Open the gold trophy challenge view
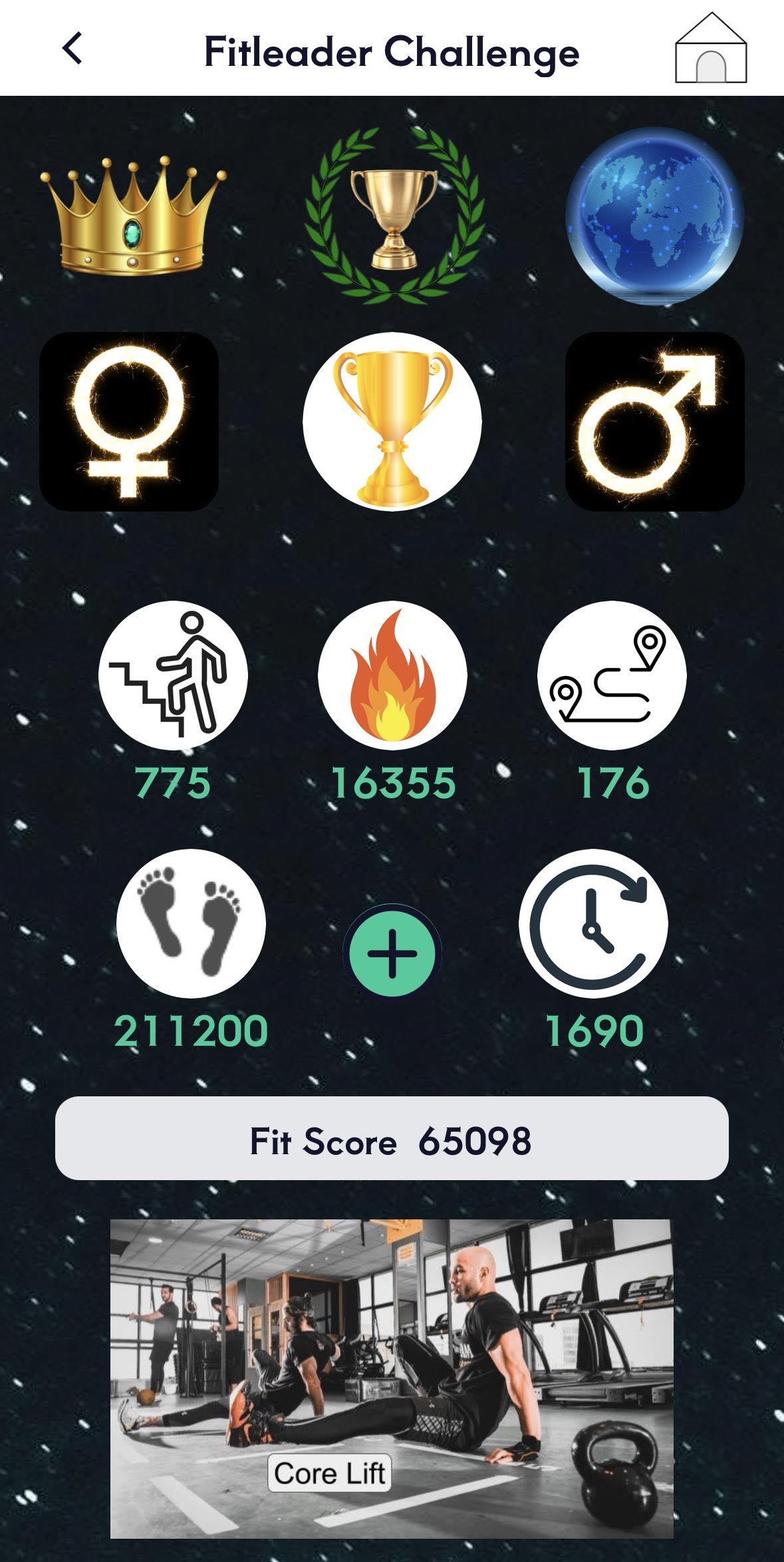Viewport: 784px width, 1562px height. [391, 419]
